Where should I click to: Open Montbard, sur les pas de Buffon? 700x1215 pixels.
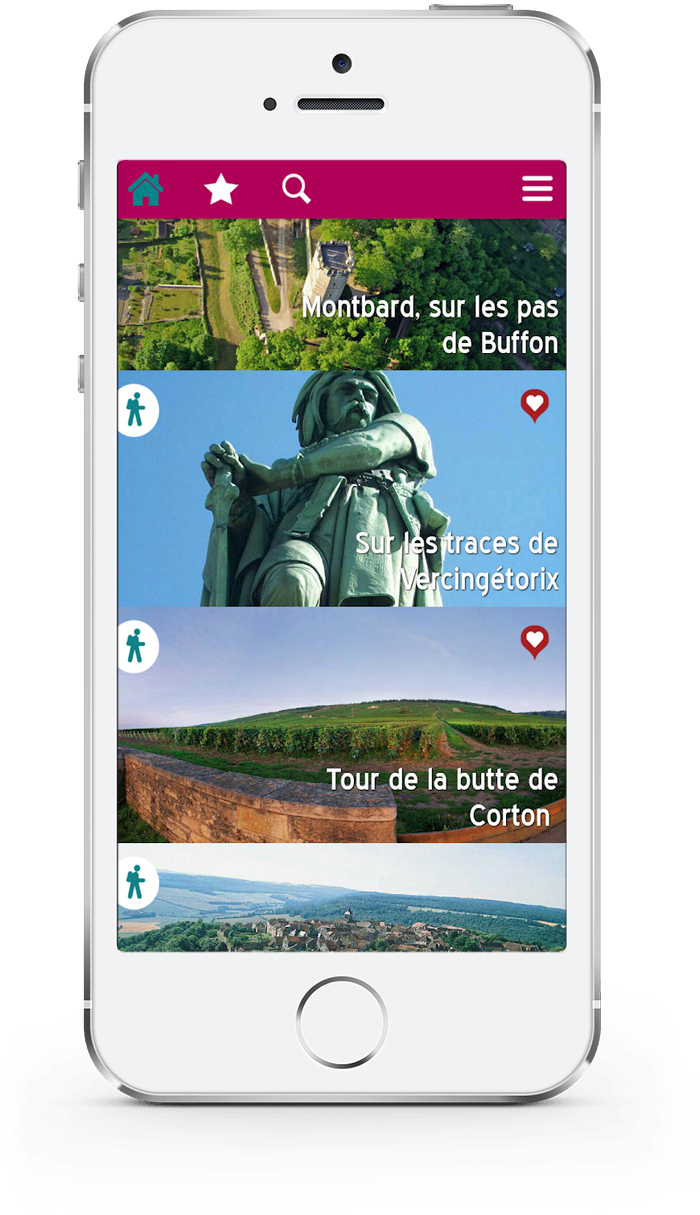click(342, 295)
